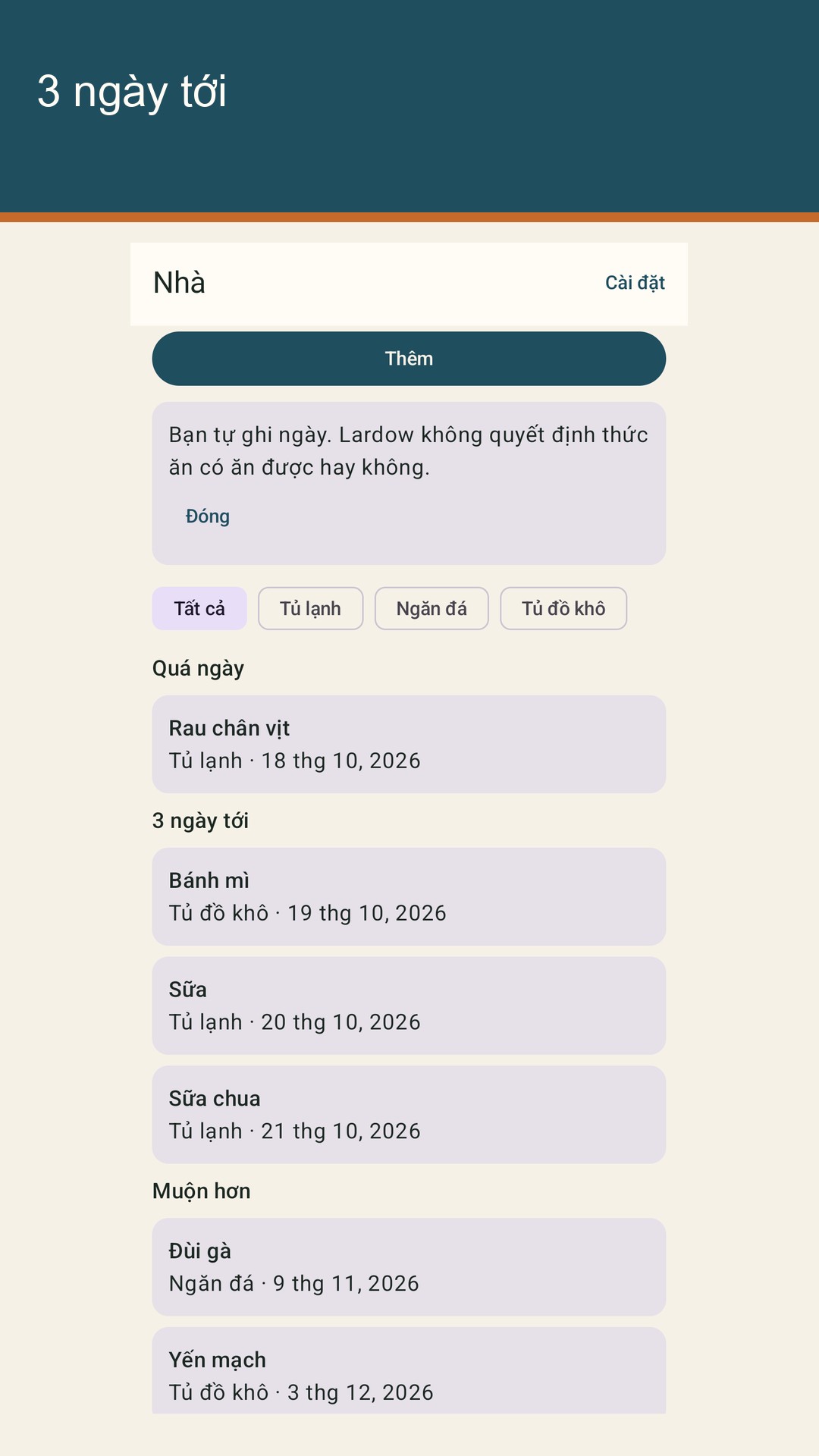819x1456 pixels.
Task: Filter by Tủ lạnh
Action: 310,608
